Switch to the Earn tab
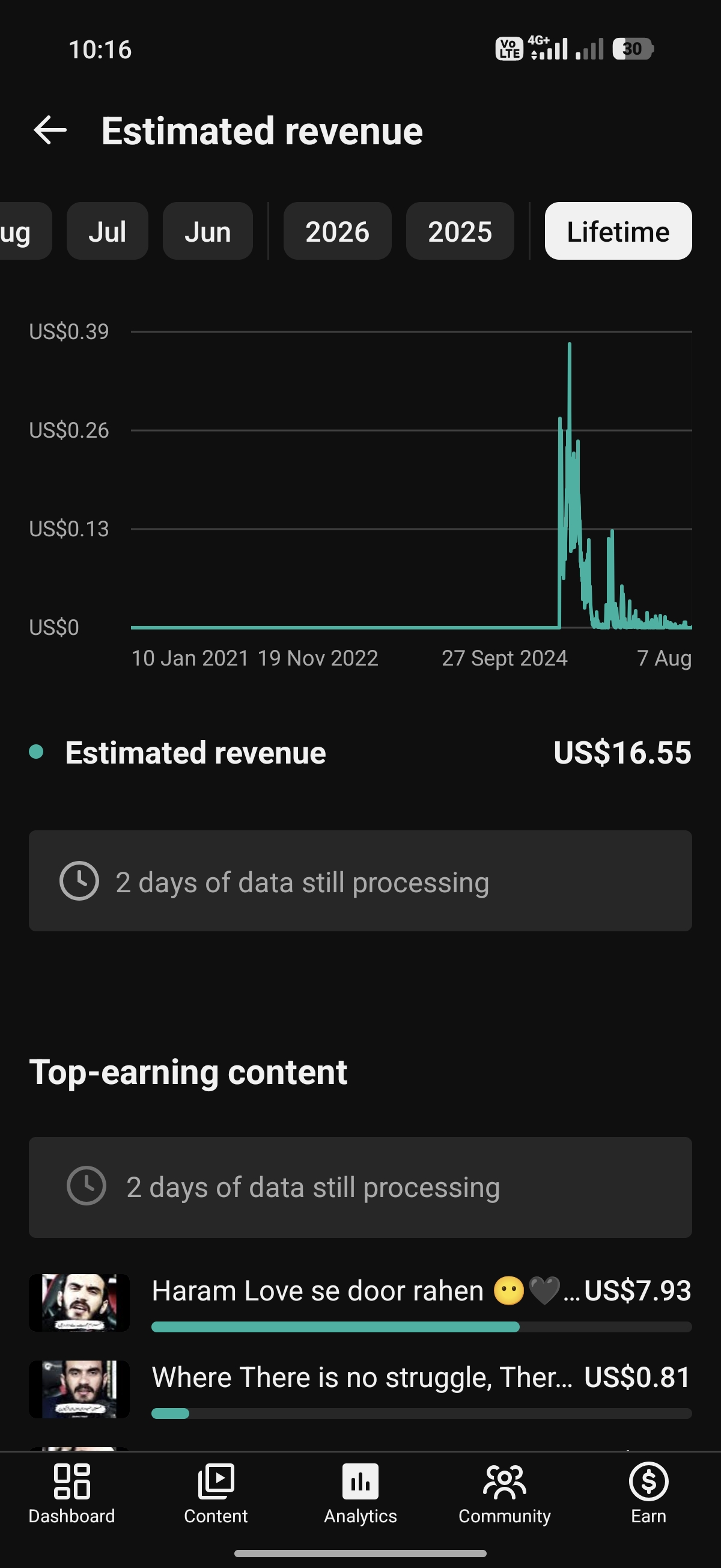721x1568 pixels. [x=648, y=1494]
